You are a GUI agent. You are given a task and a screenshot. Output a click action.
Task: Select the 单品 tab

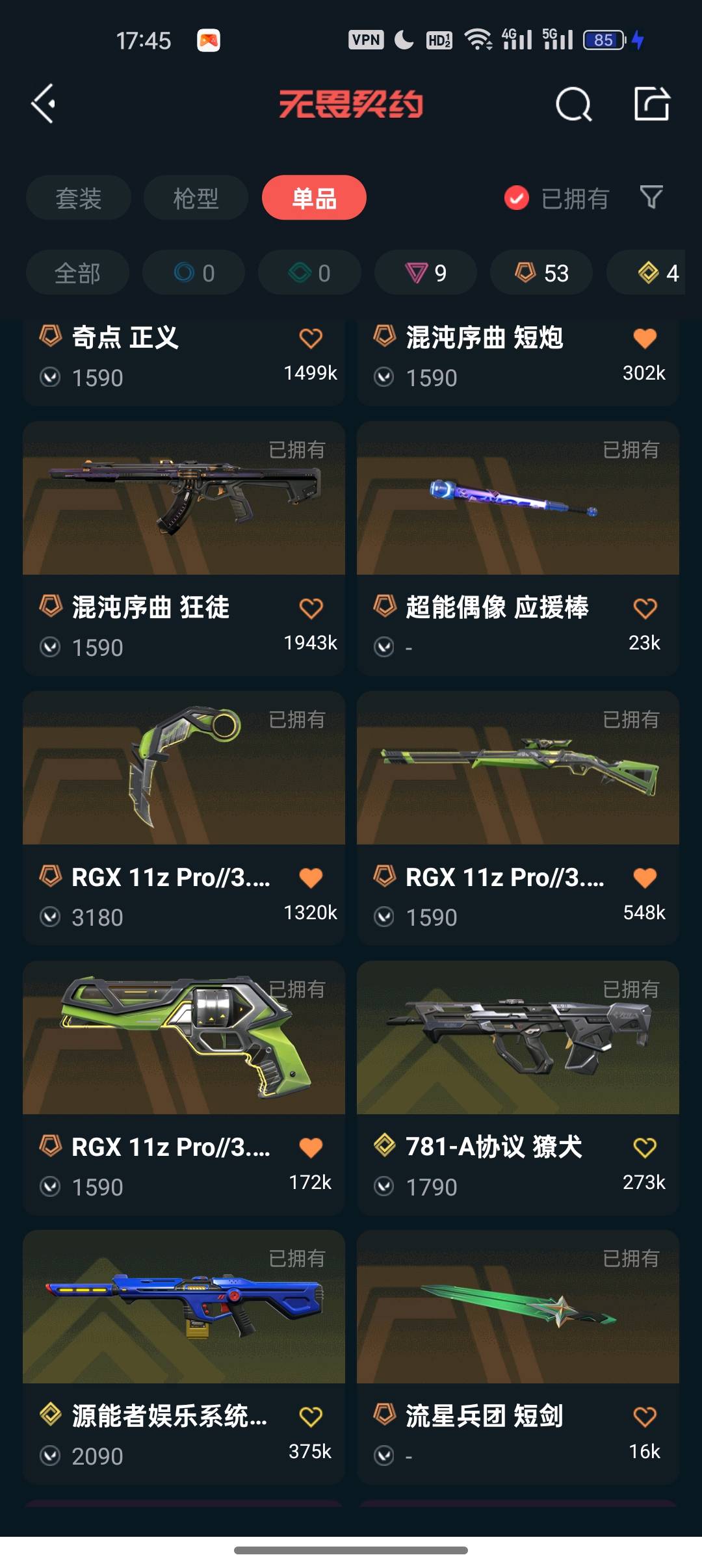[x=314, y=198]
